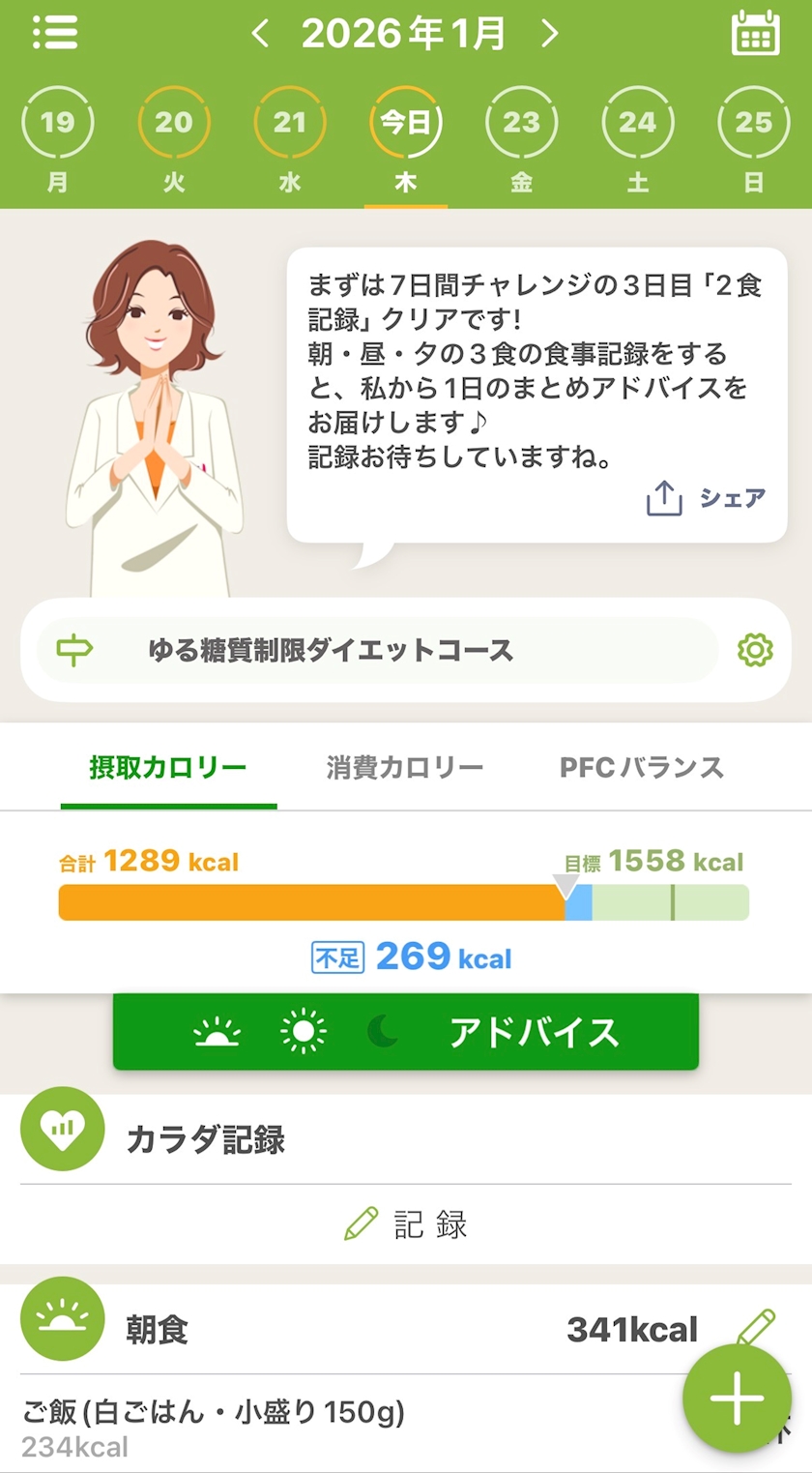Open the アドバイス button

405,1032
